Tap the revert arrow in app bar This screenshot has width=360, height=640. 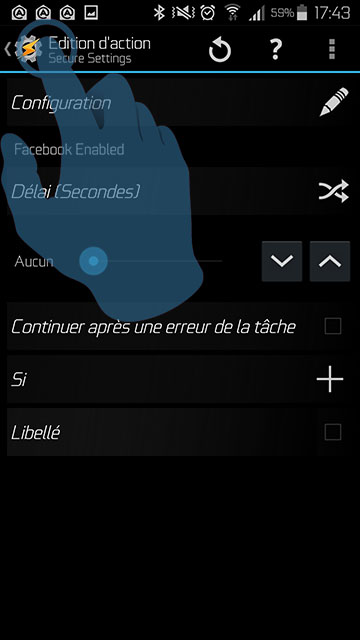pyautogui.click(x=220, y=50)
